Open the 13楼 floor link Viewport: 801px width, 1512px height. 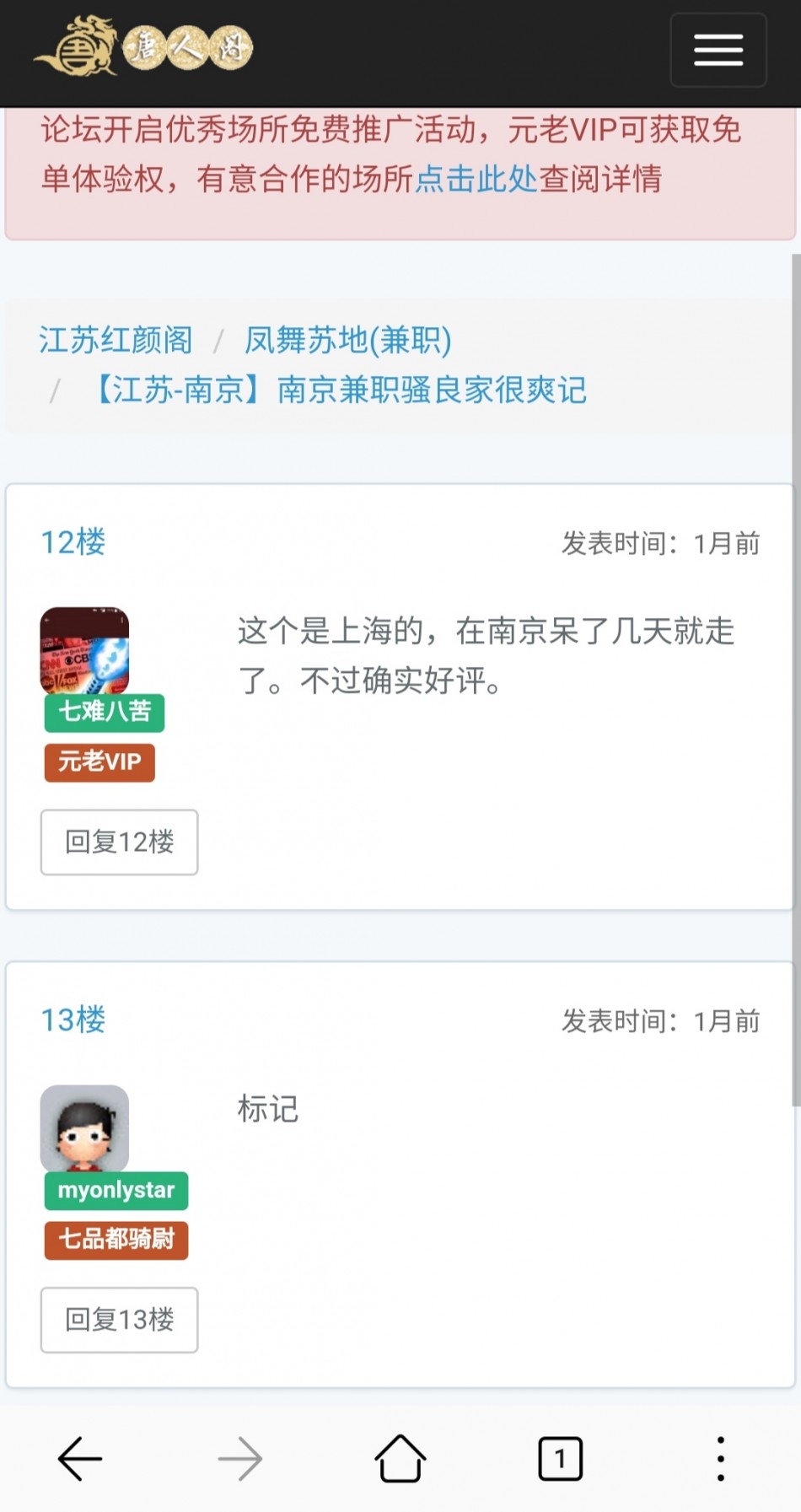[73, 1020]
